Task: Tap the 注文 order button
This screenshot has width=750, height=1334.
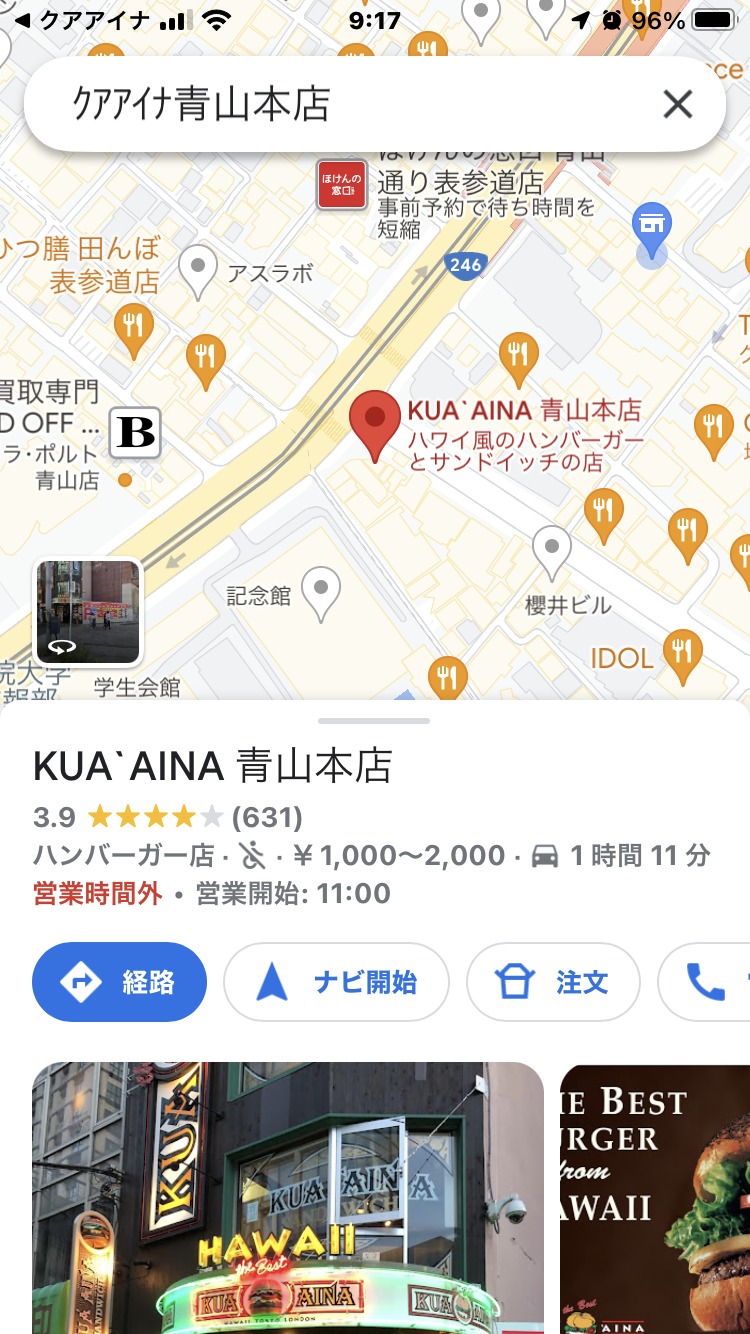Action: [x=553, y=982]
